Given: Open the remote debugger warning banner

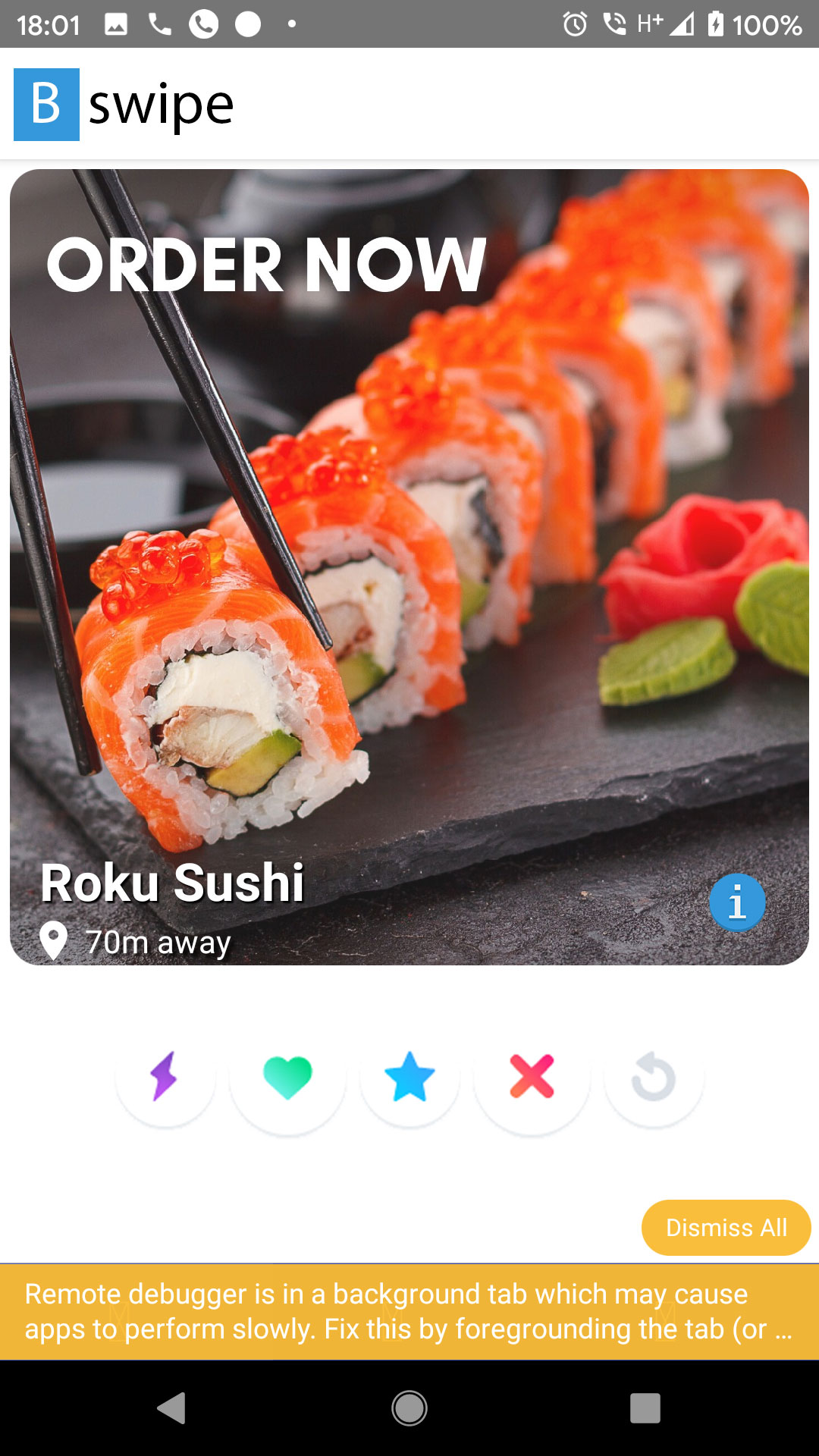Looking at the screenshot, I should [x=409, y=1311].
